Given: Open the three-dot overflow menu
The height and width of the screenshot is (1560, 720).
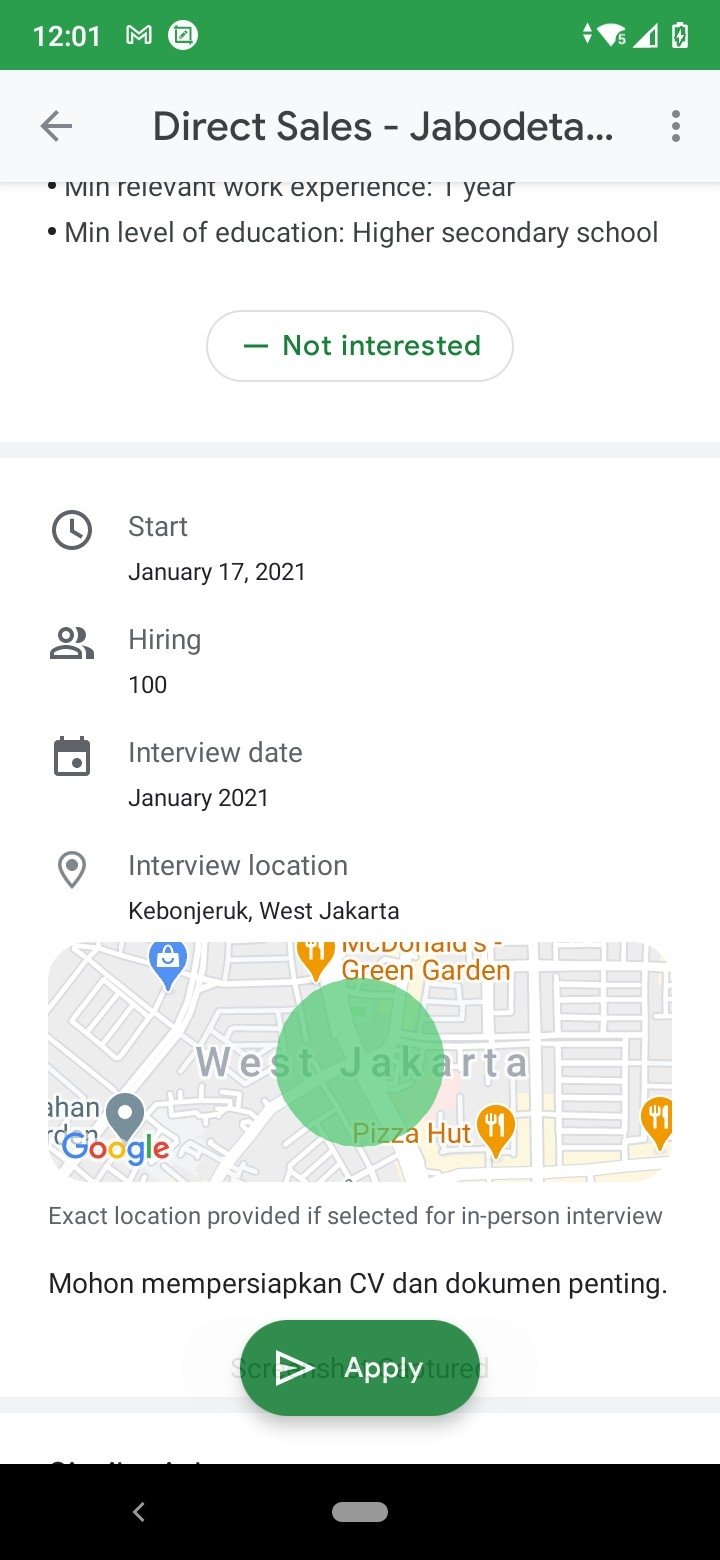Looking at the screenshot, I should pos(676,126).
